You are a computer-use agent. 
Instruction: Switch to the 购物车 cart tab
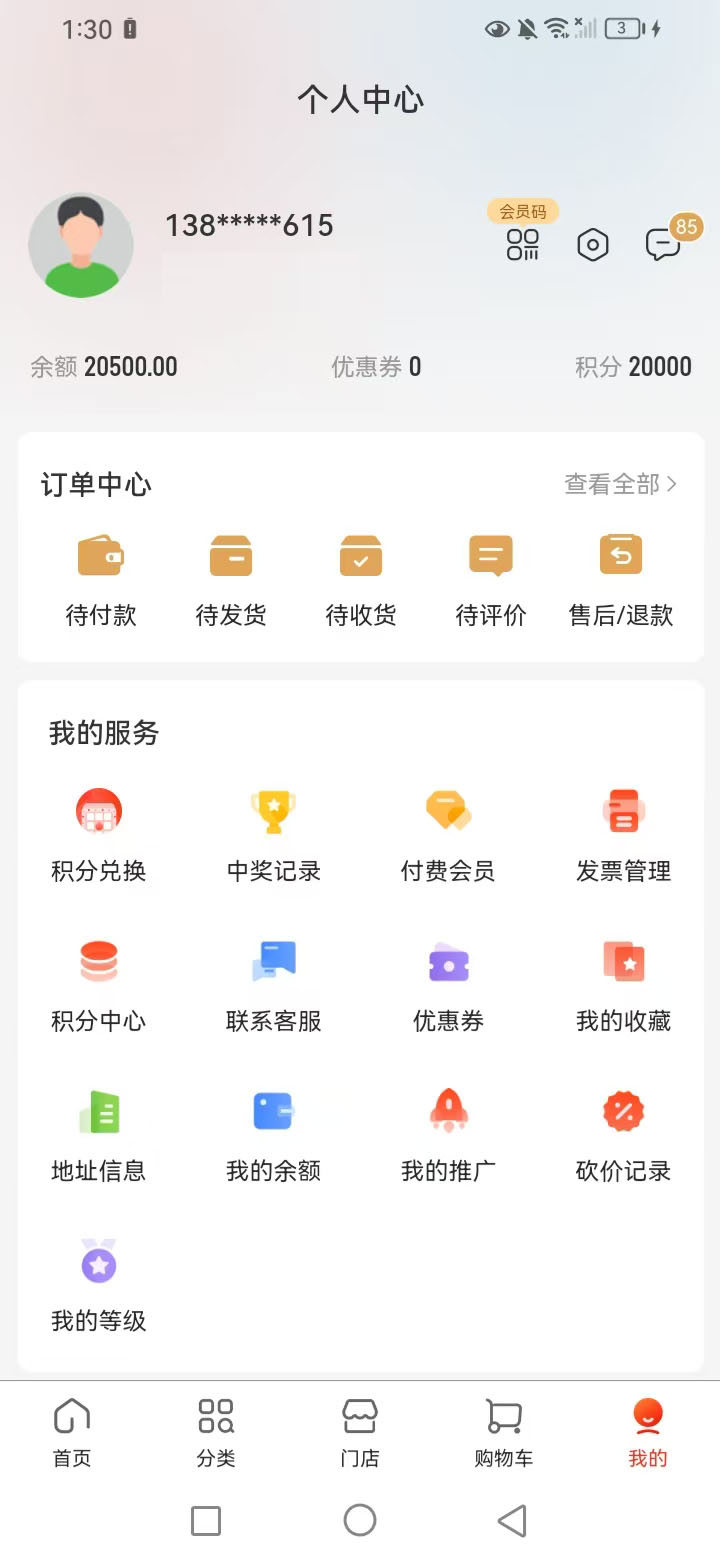click(x=503, y=1430)
